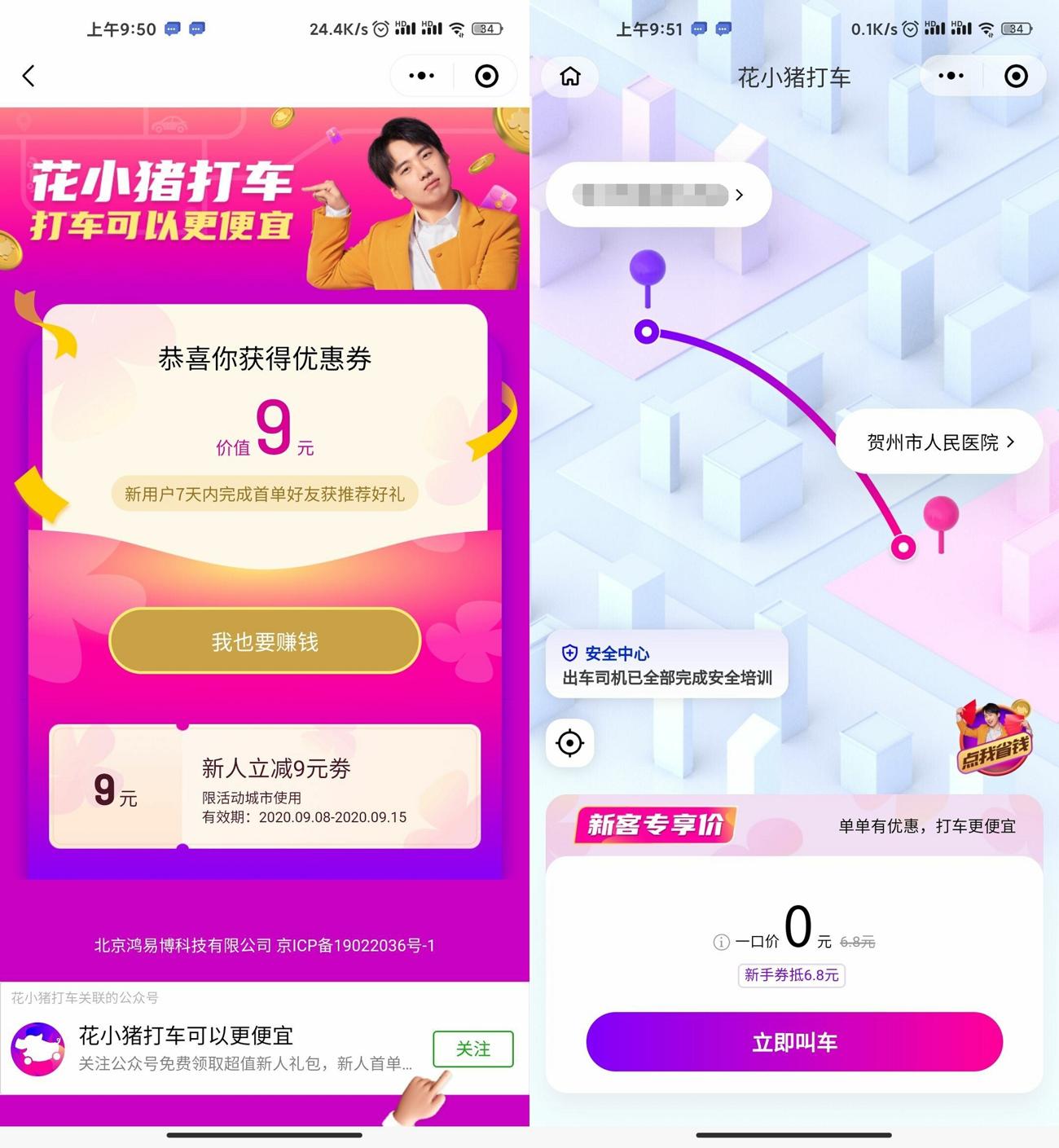Open the 点我省钱 floating badge
Screen dimensions: 1059x1148
994,737
